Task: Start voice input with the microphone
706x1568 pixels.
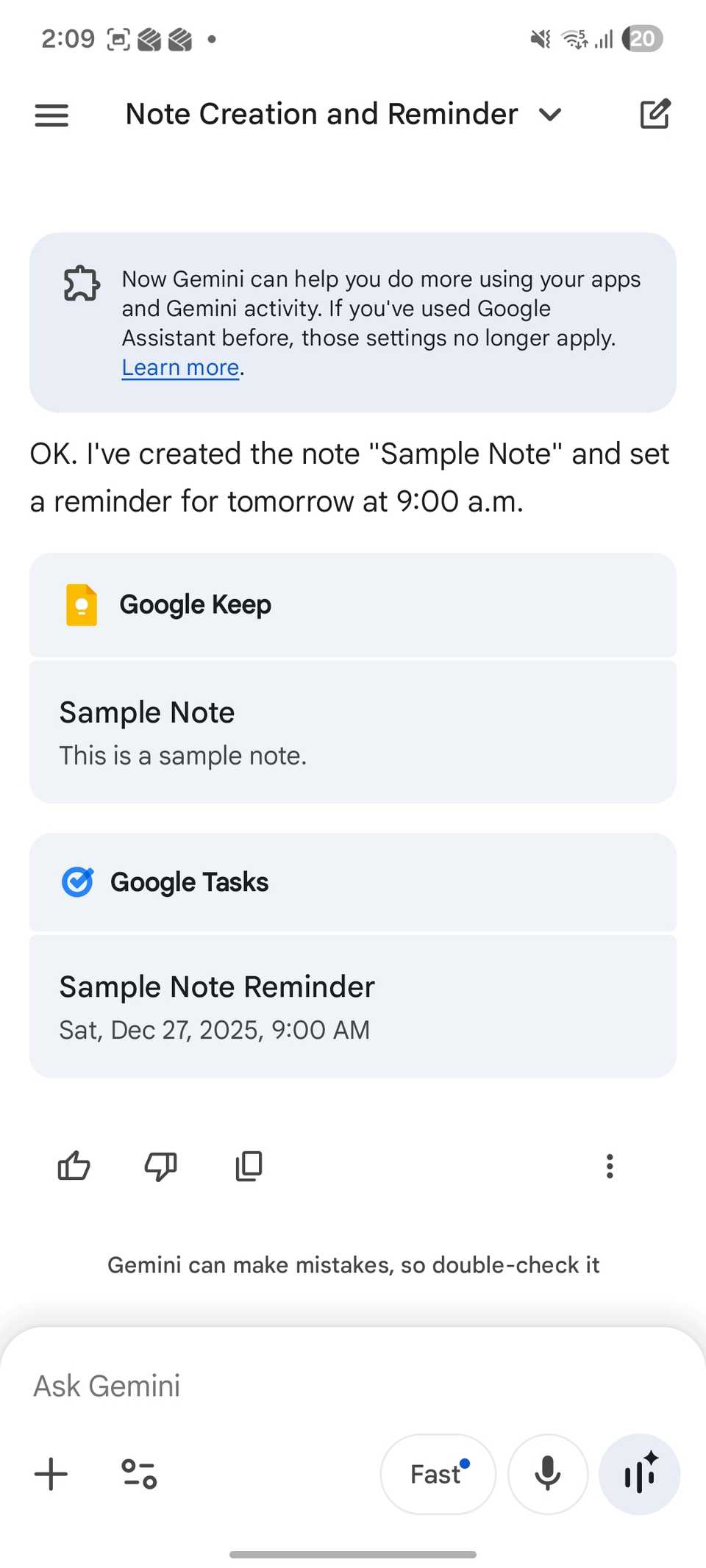Action: [x=548, y=1474]
